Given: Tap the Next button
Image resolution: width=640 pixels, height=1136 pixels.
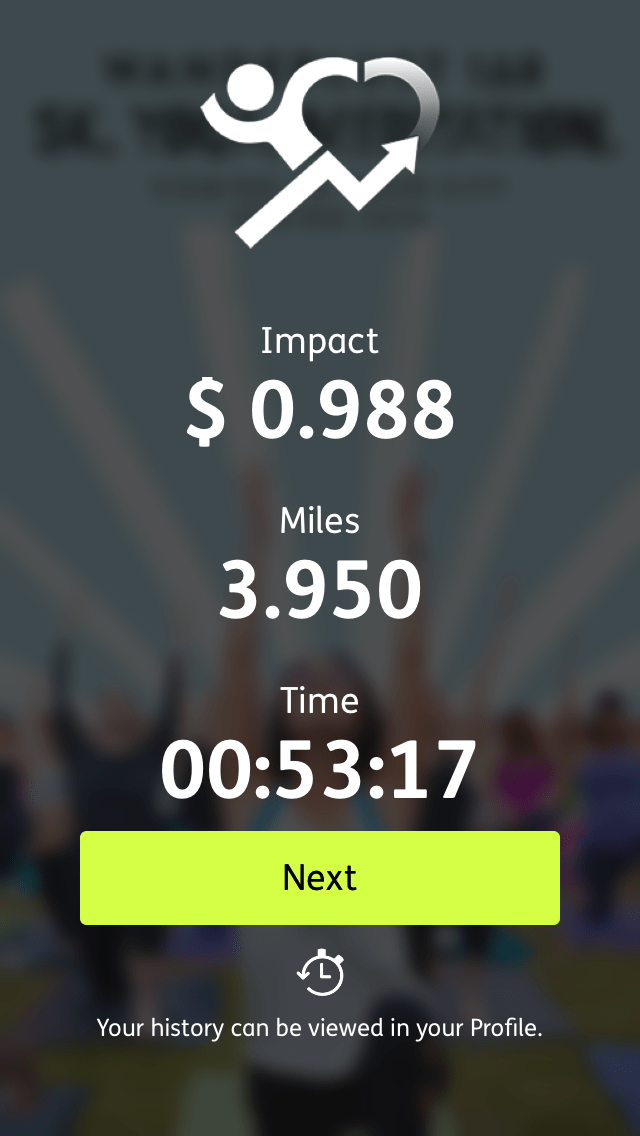Looking at the screenshot, I should click(320, 877).
